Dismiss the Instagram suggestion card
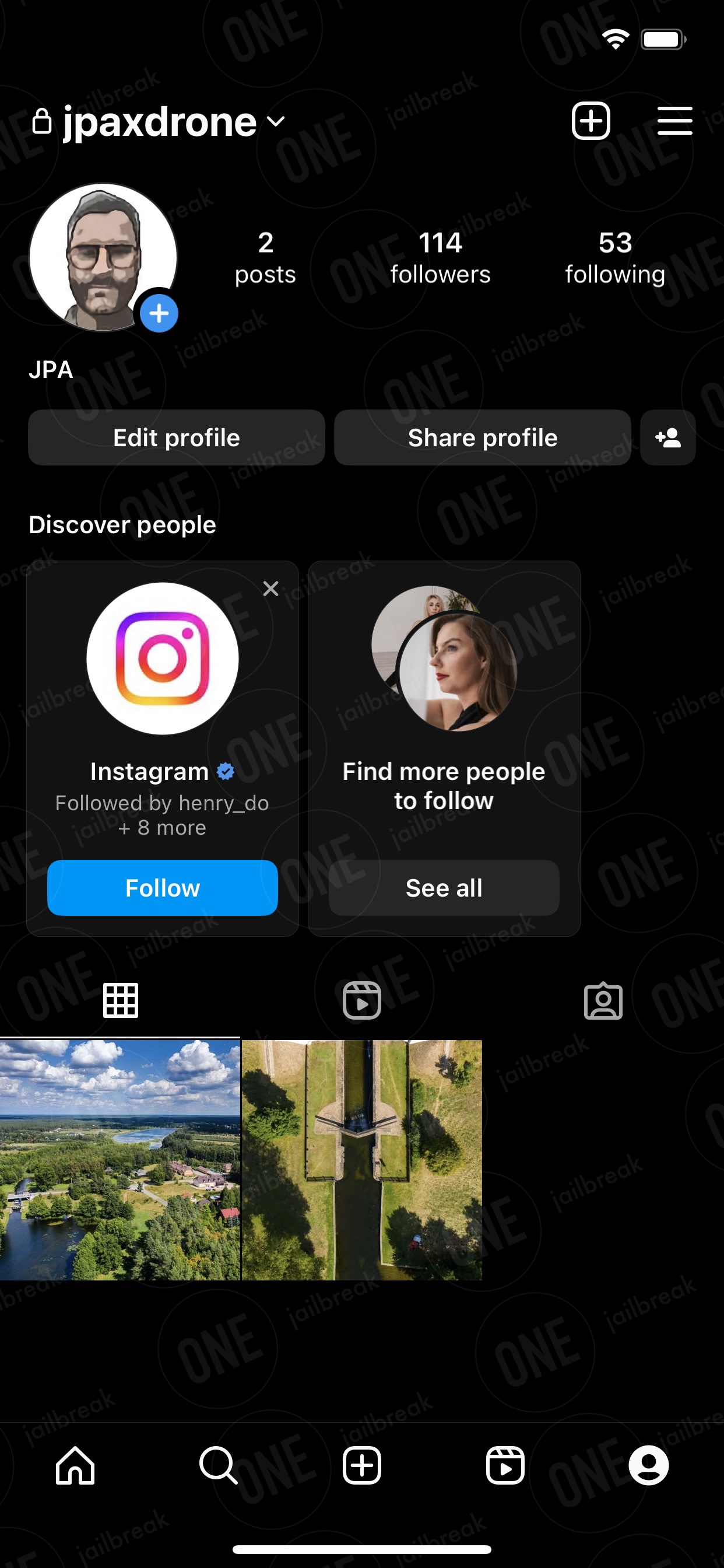724x1568 pixels. 270,589
